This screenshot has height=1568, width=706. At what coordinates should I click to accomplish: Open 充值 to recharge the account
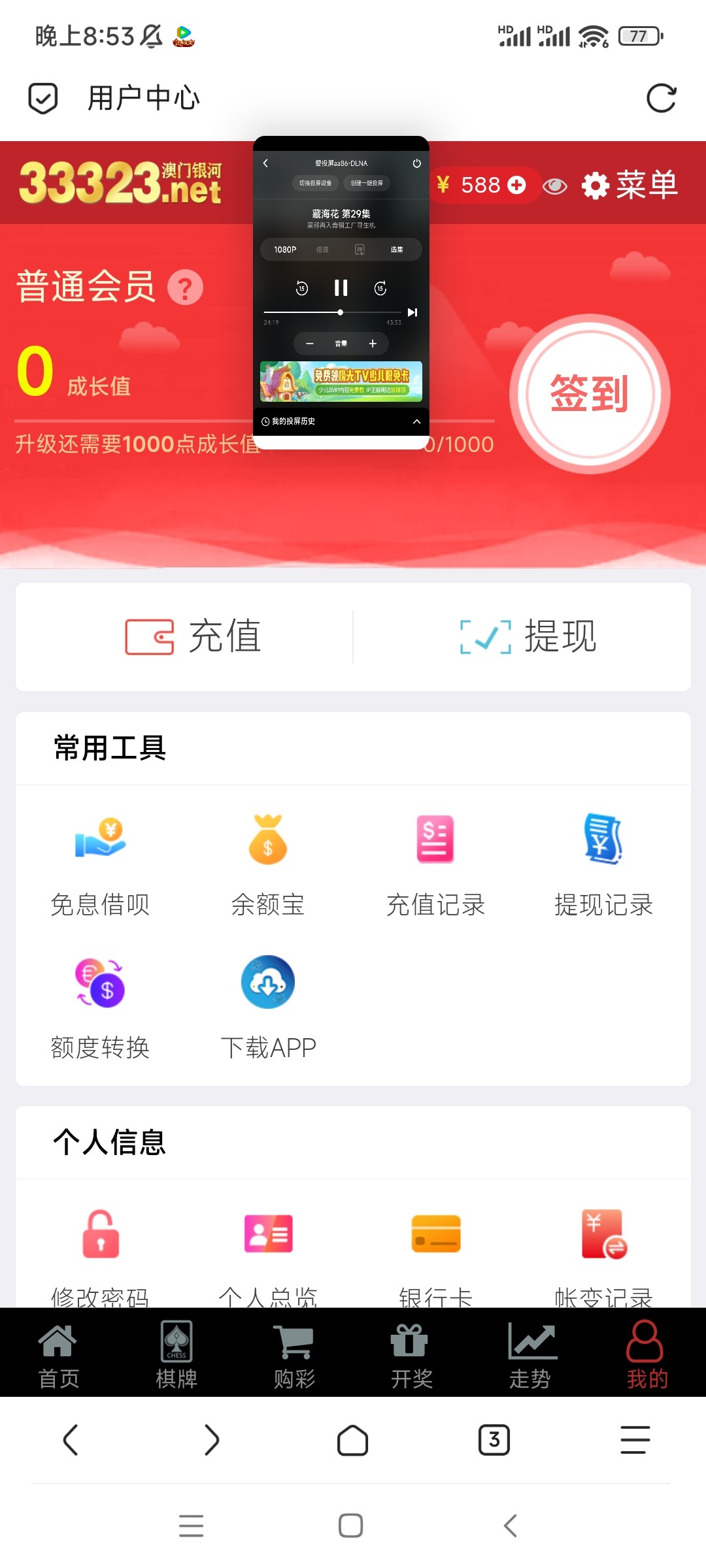[193, 636]
